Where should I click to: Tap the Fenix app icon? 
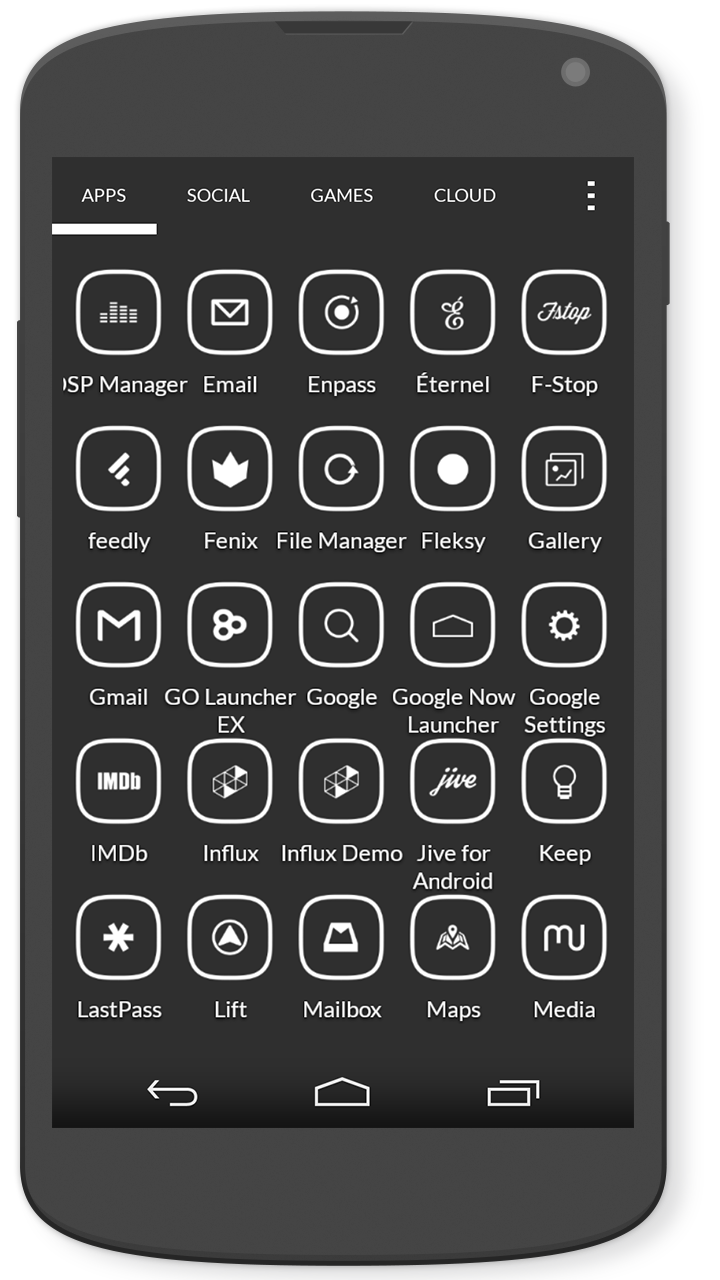point(230,469)
